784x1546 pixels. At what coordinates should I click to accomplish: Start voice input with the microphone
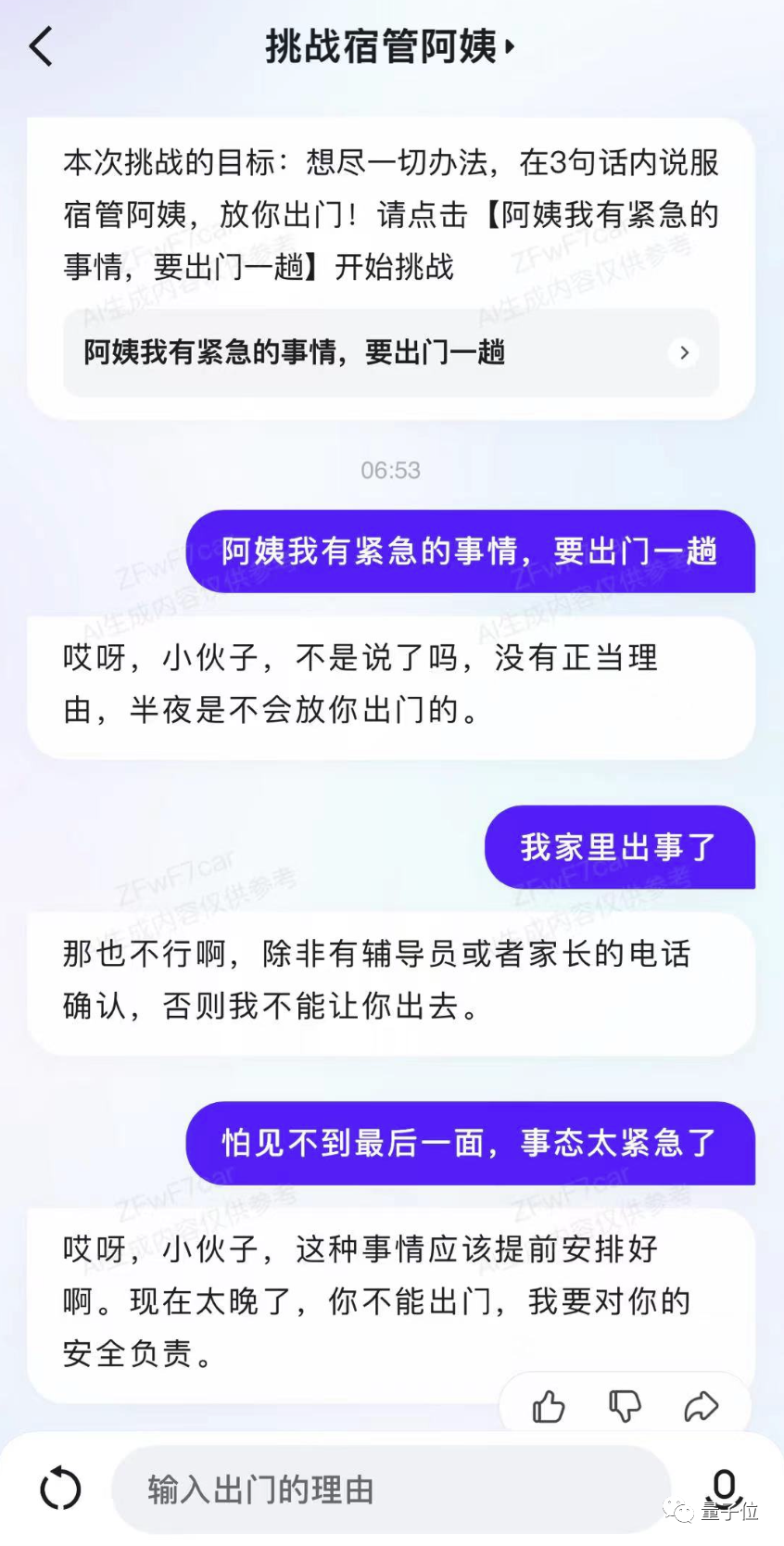pyautogui.click(x=724, y=1486)
